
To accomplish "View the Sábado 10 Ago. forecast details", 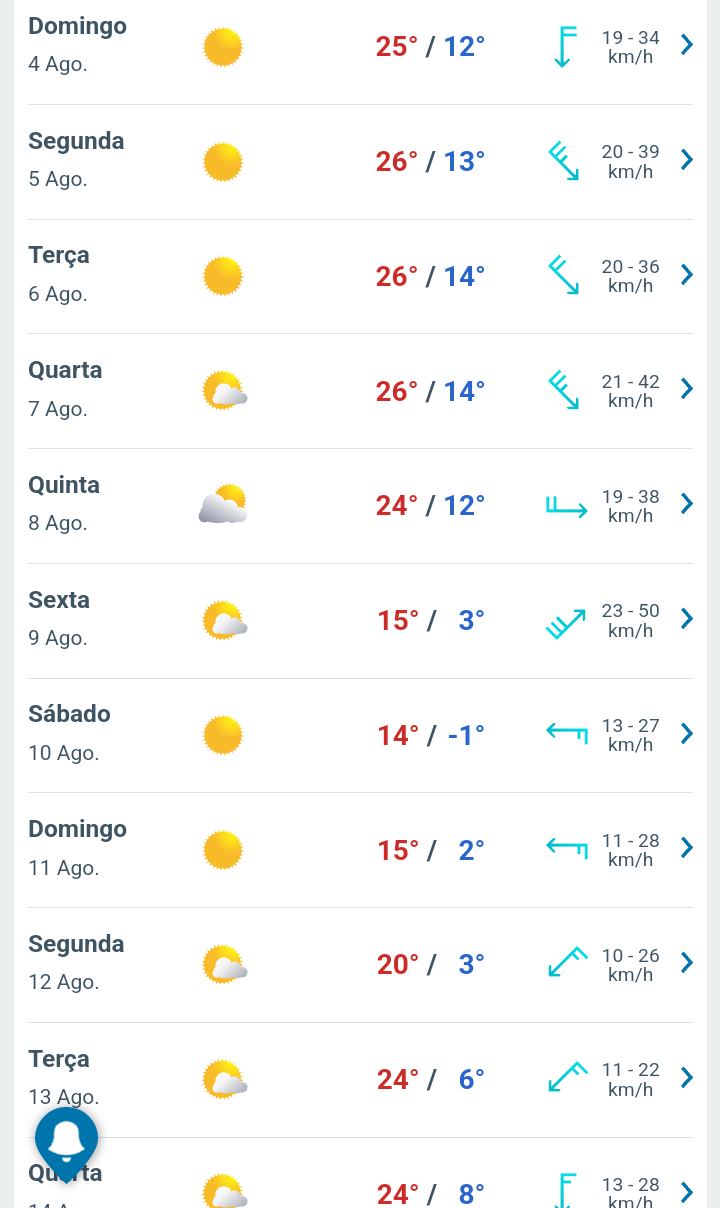I will 360,735.
